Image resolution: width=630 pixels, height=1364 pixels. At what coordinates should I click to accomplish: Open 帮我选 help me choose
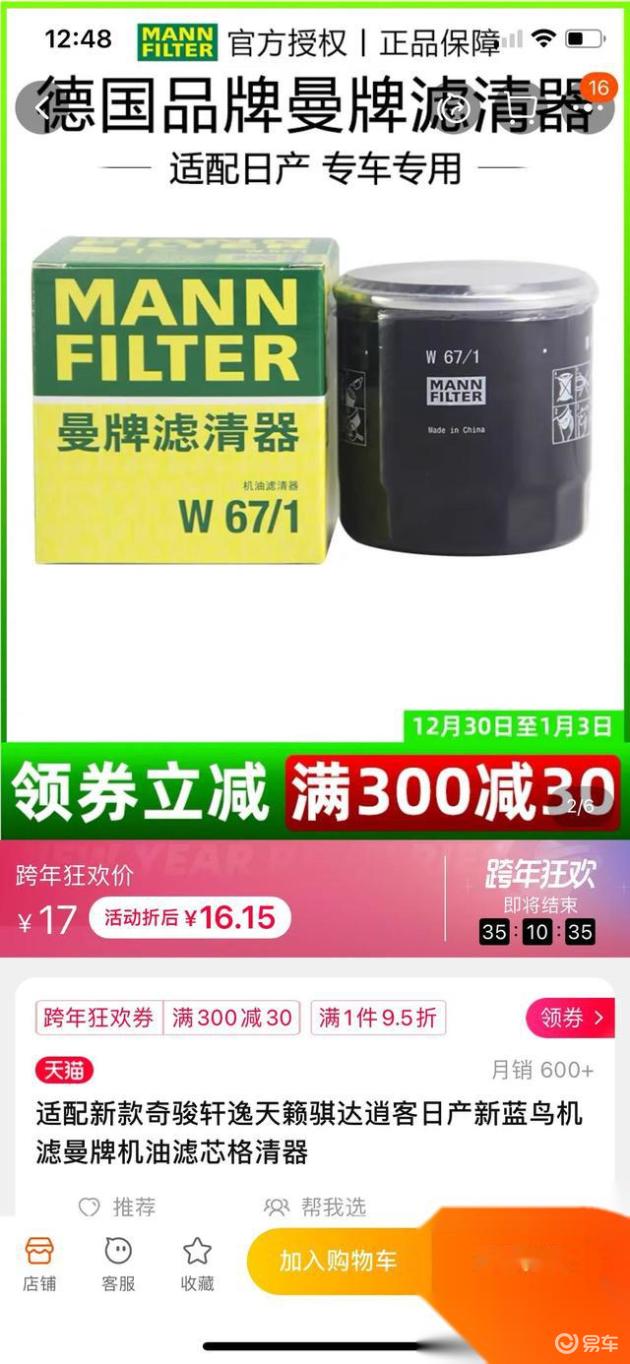315,1207
